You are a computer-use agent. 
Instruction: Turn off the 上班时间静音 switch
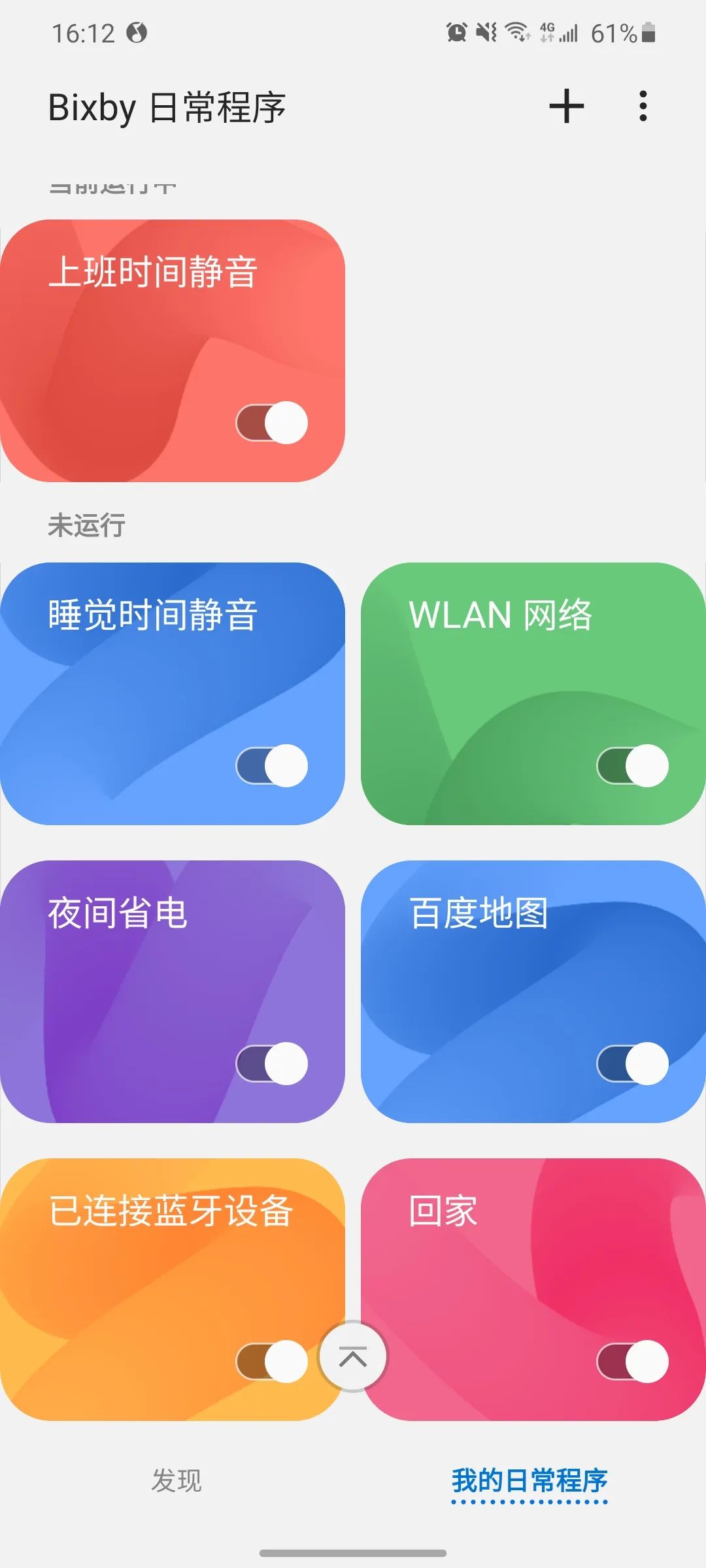[272, 423]
